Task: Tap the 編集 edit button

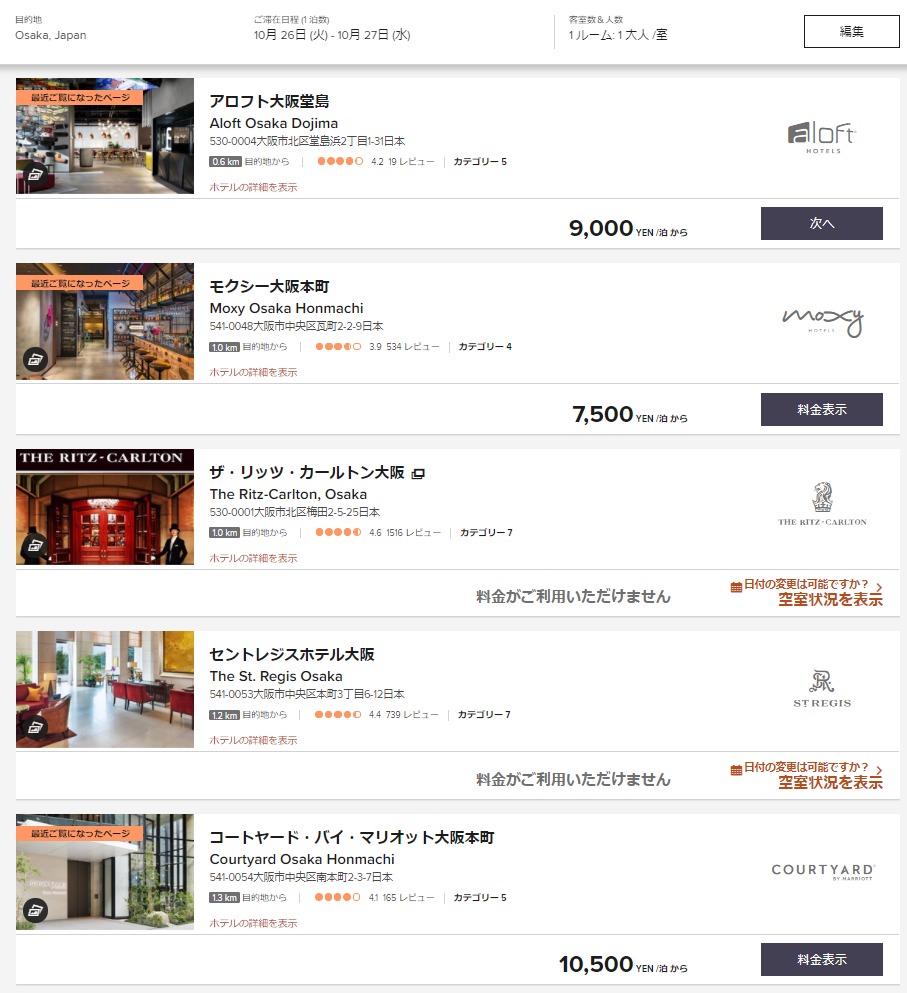Action: pyautogui.click(x=851, y=31)
